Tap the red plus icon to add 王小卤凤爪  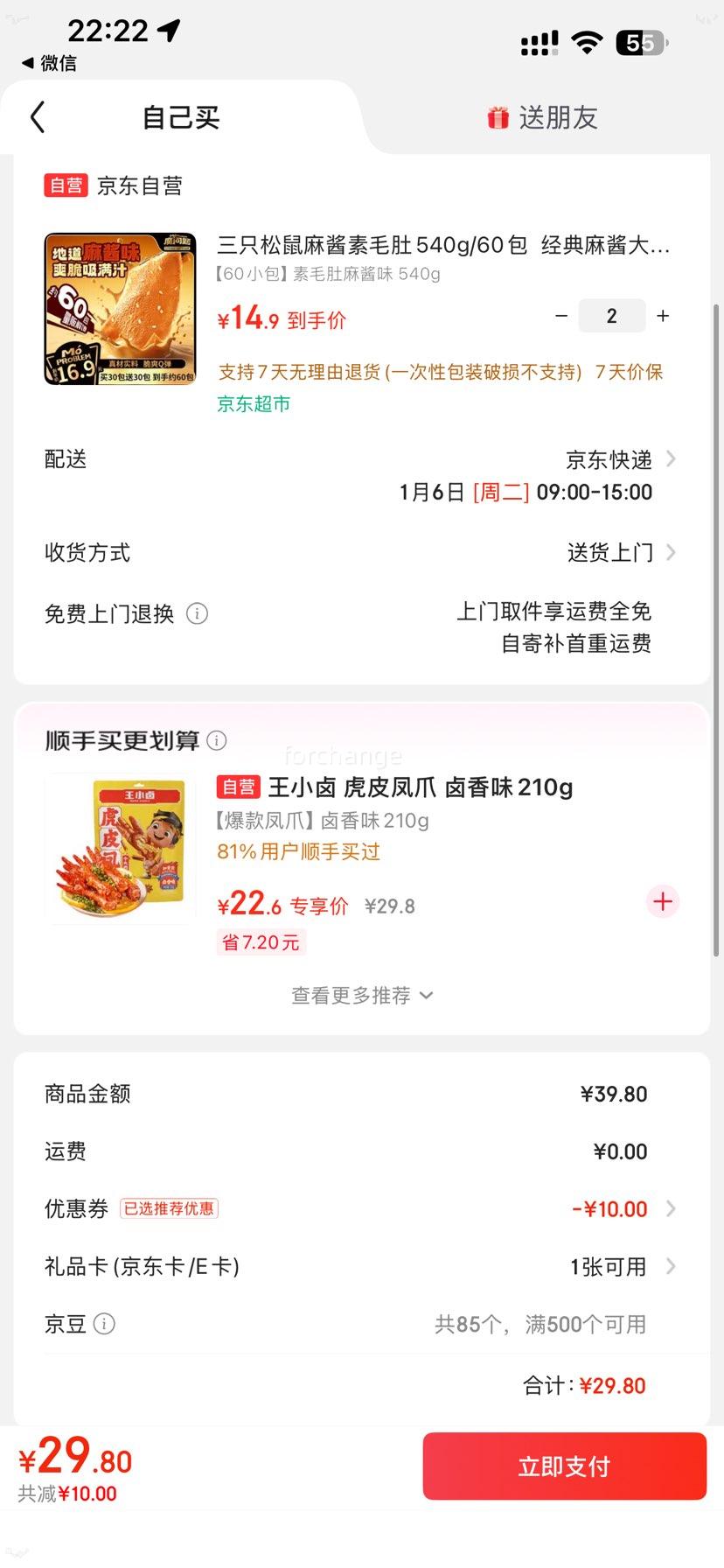point(662,901)
